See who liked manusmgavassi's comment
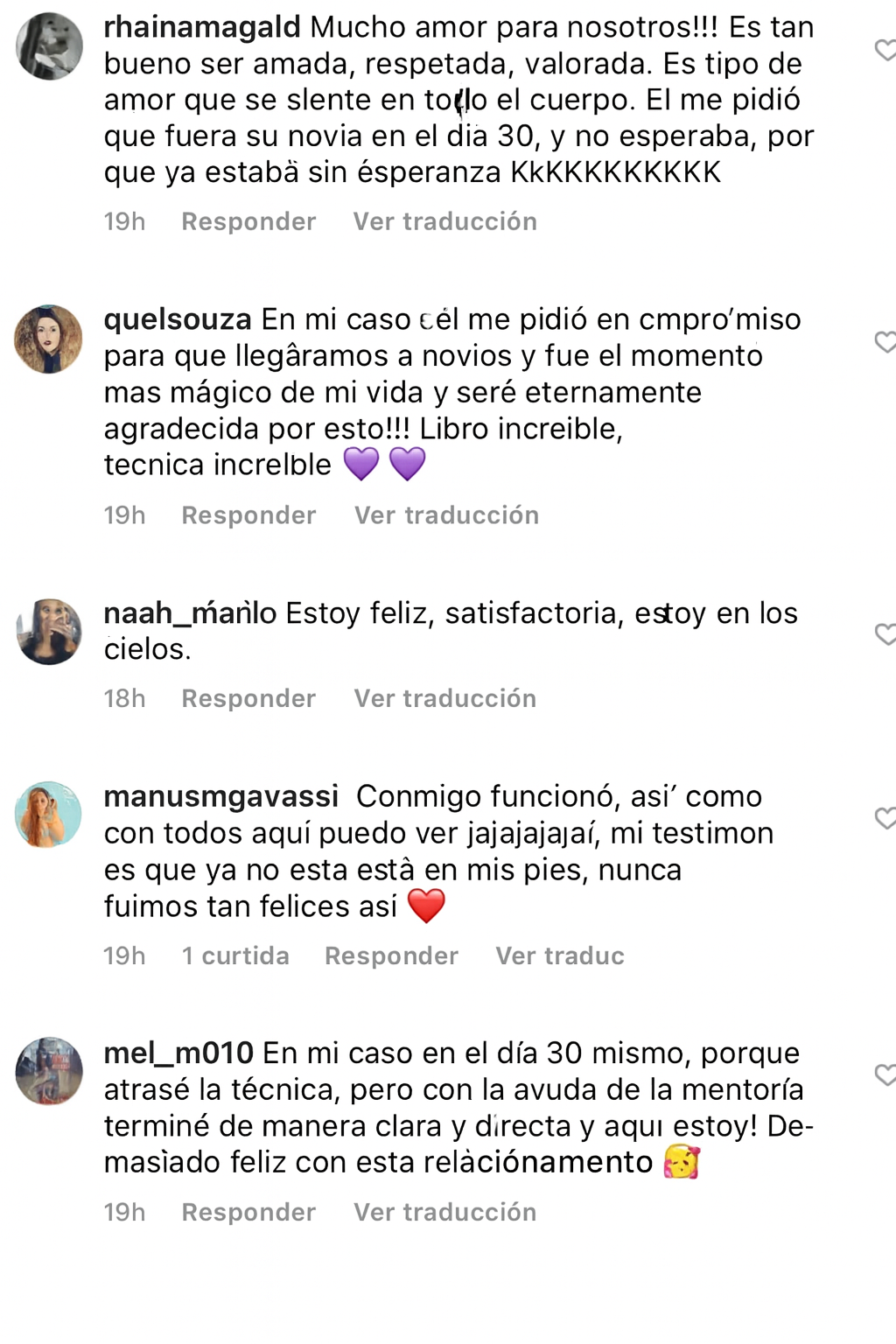The width and height of the screenshot is (896, 1344). pos(234,955)
